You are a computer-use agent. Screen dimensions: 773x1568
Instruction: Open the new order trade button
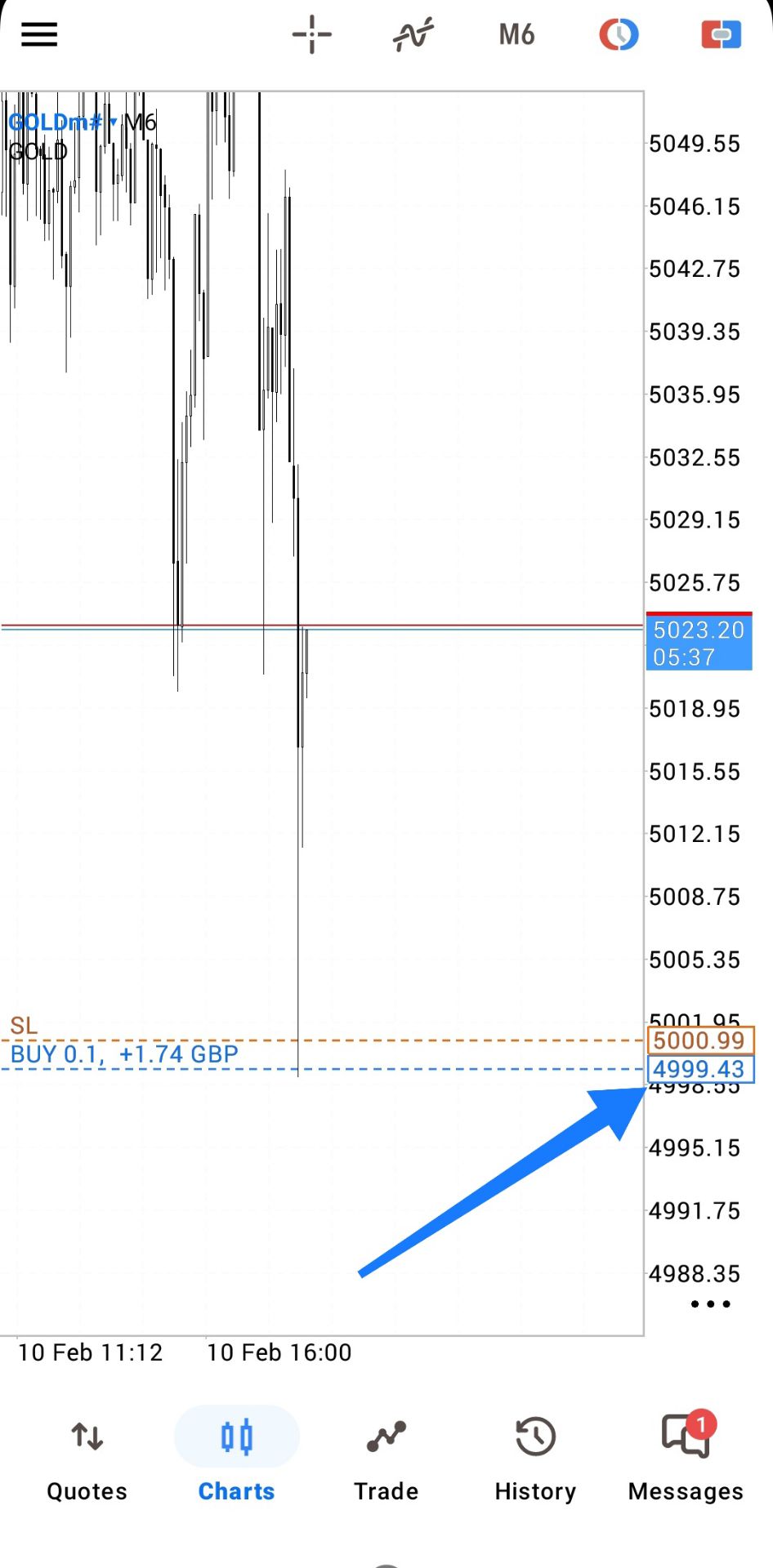721,34
